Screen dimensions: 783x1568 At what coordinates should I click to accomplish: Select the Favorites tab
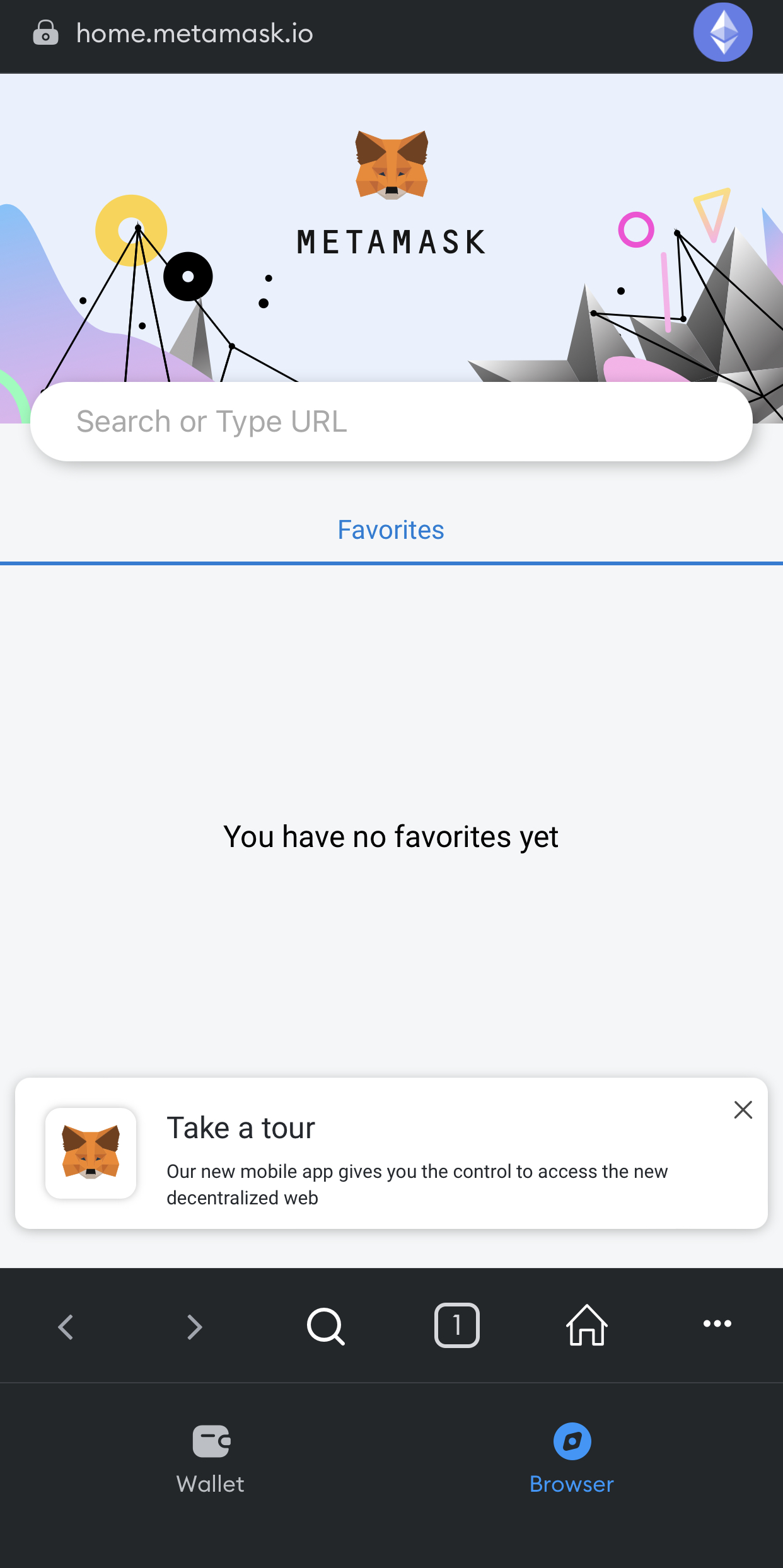pyautogui.click(x=391, y=530)
